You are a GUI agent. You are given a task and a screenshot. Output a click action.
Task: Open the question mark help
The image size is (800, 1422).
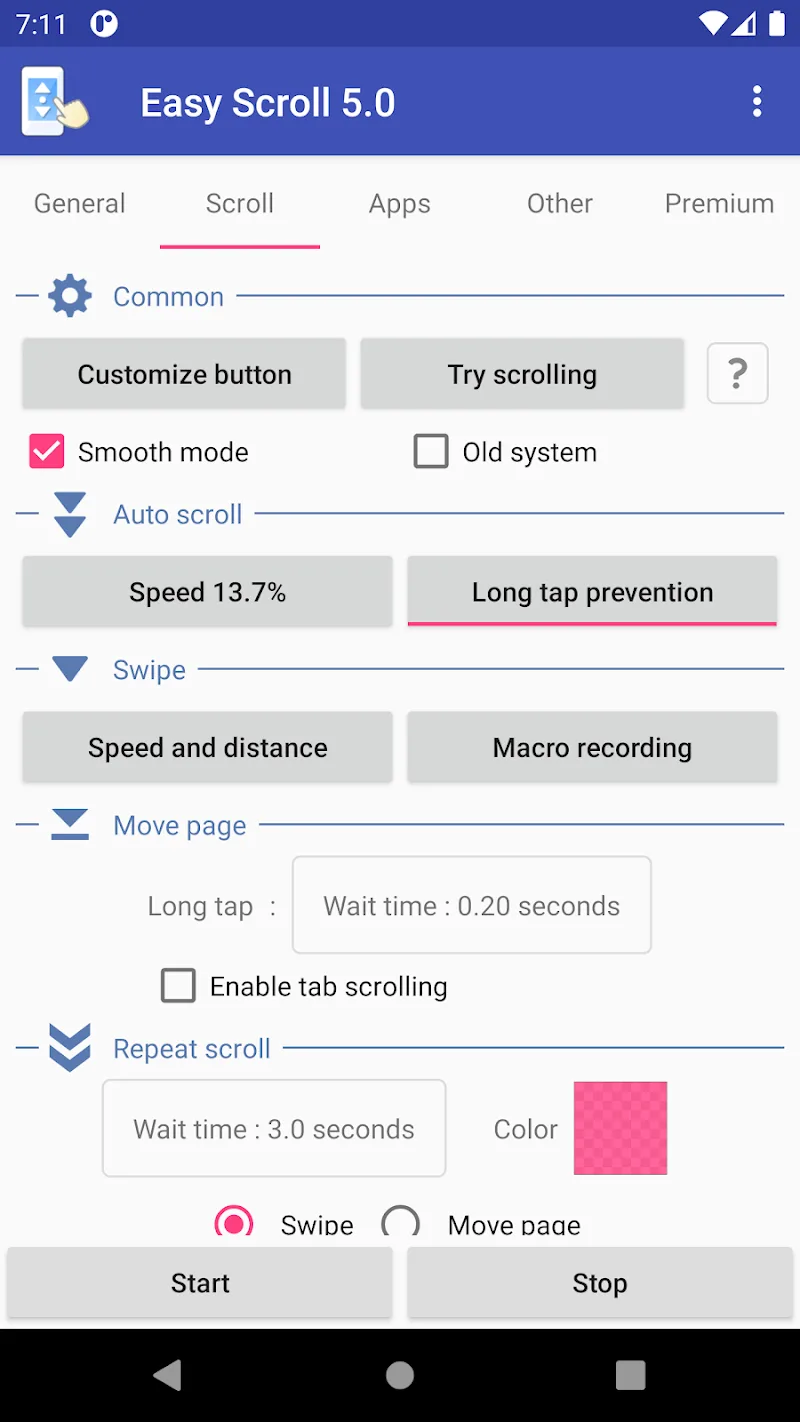pyautogui.click(x=737, y=374)
